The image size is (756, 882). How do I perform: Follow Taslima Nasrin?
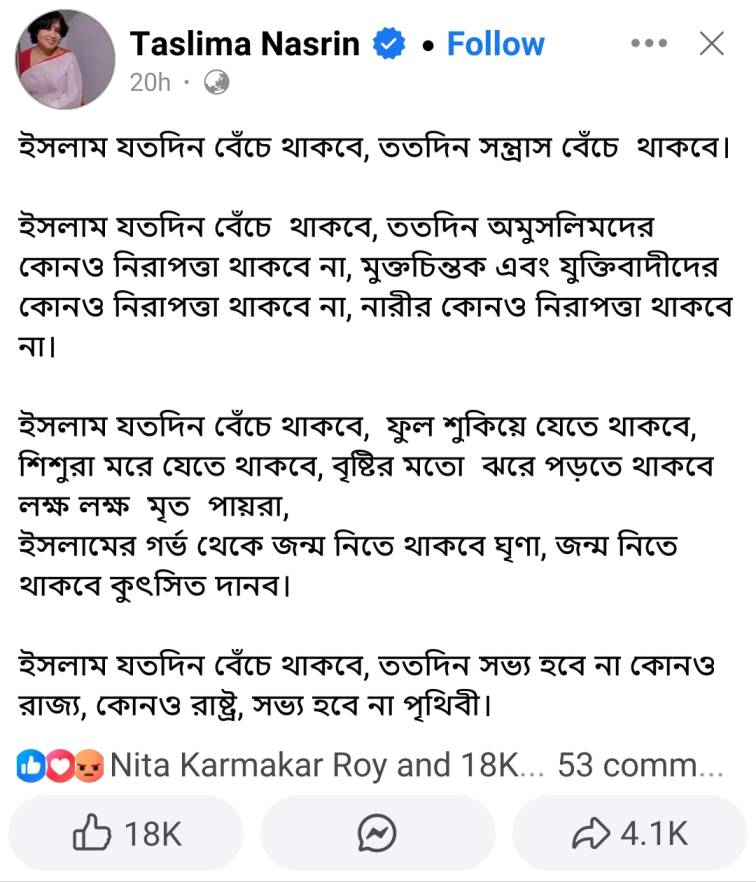495,44
